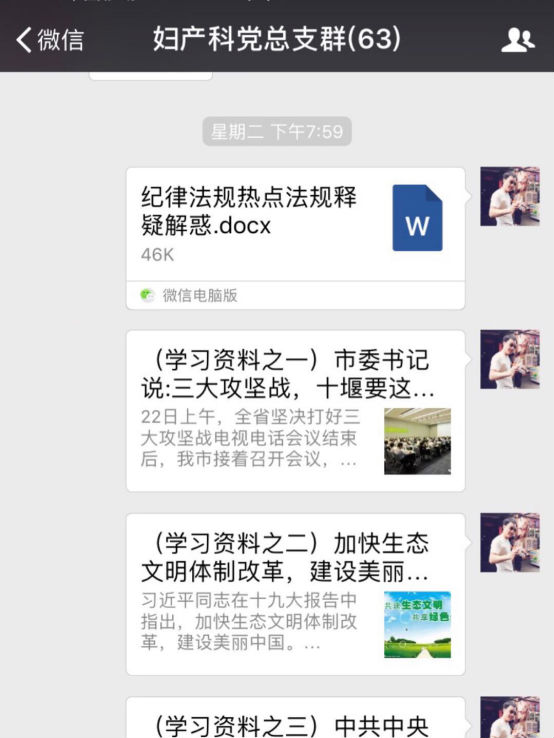Viewport: 554px width, 738px height.
Task: Open the 学习资料之二 article card
Action: [x=296, y=594]
